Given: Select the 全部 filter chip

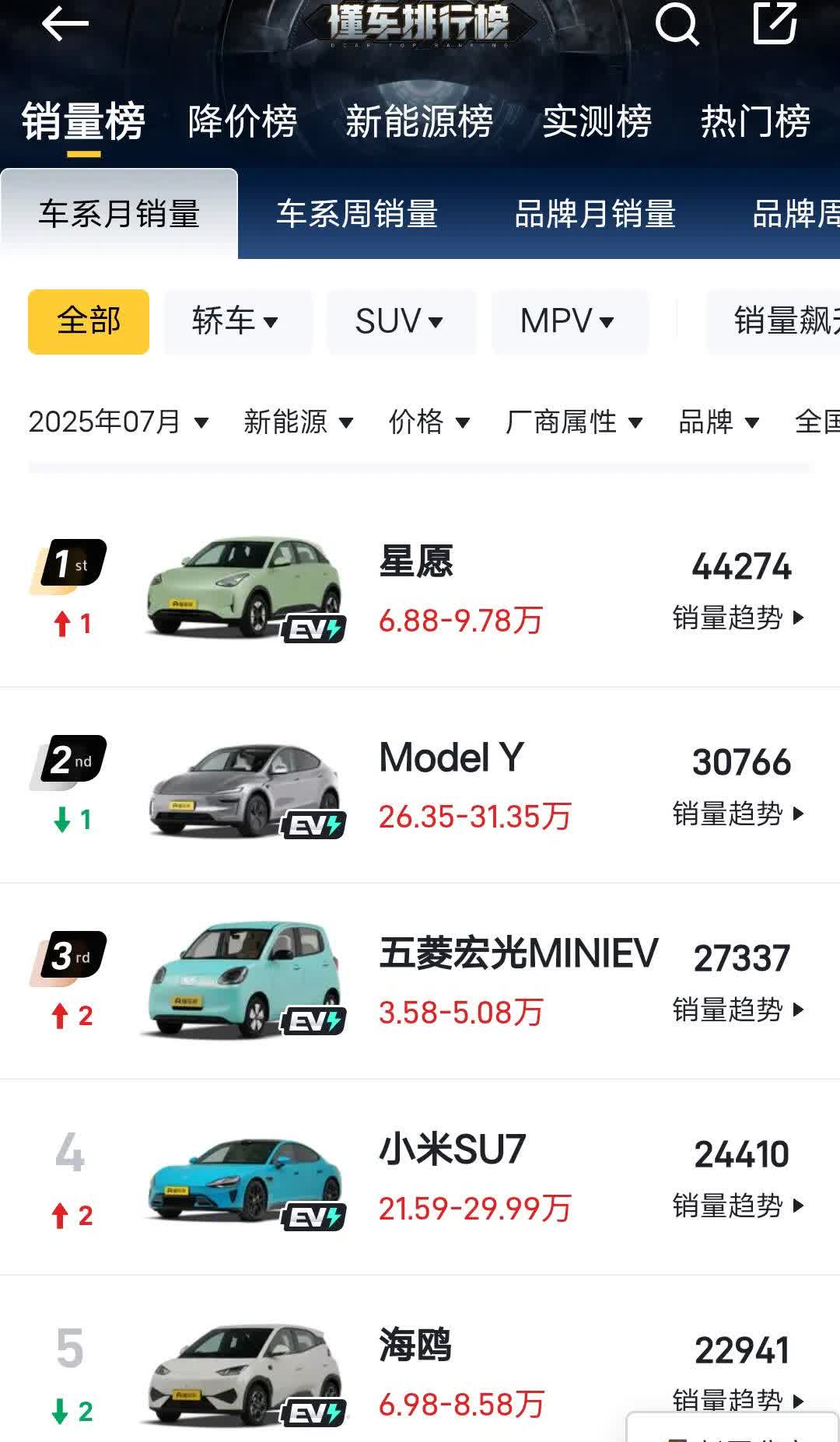Looking at the screenshot, I should [x=88, y=321].
